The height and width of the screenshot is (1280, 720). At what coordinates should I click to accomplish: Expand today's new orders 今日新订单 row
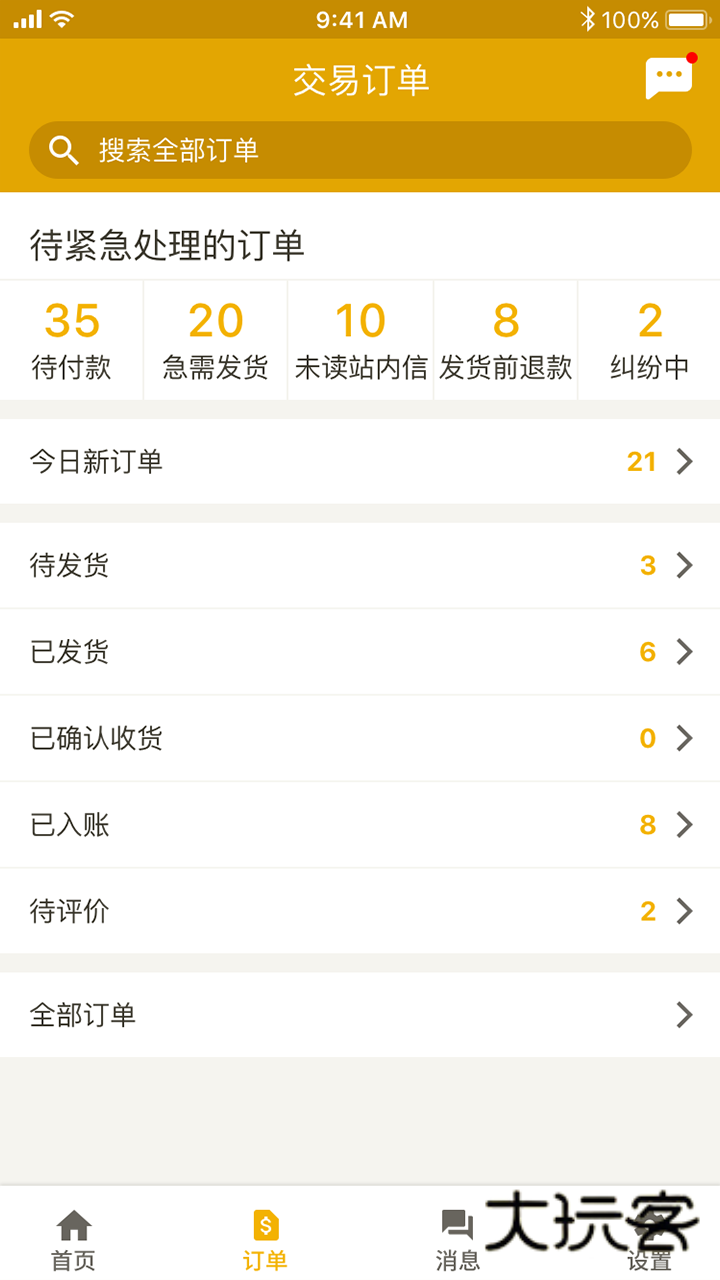[x=360, y=462]
